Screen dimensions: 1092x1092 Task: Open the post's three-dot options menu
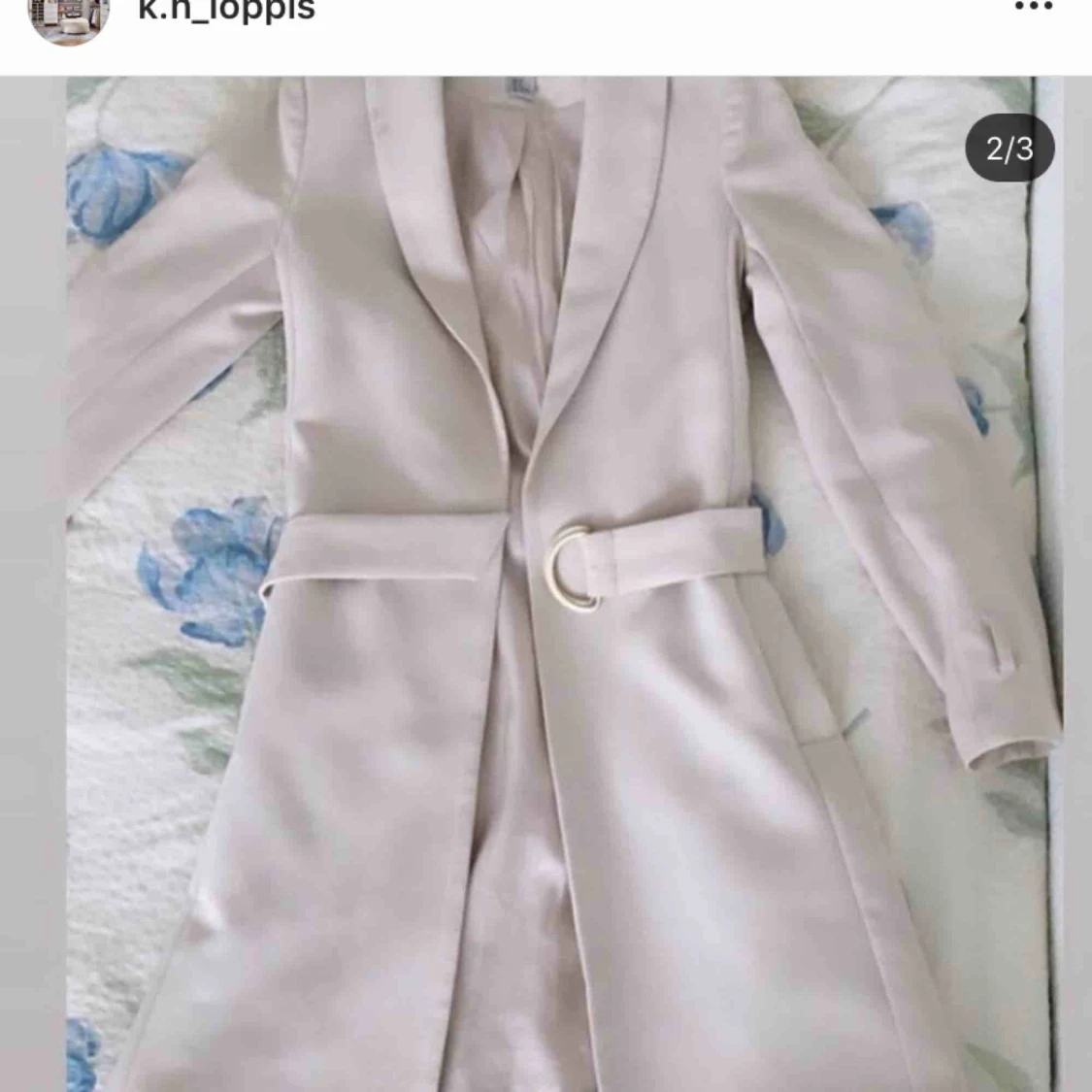pos(1033,8)
